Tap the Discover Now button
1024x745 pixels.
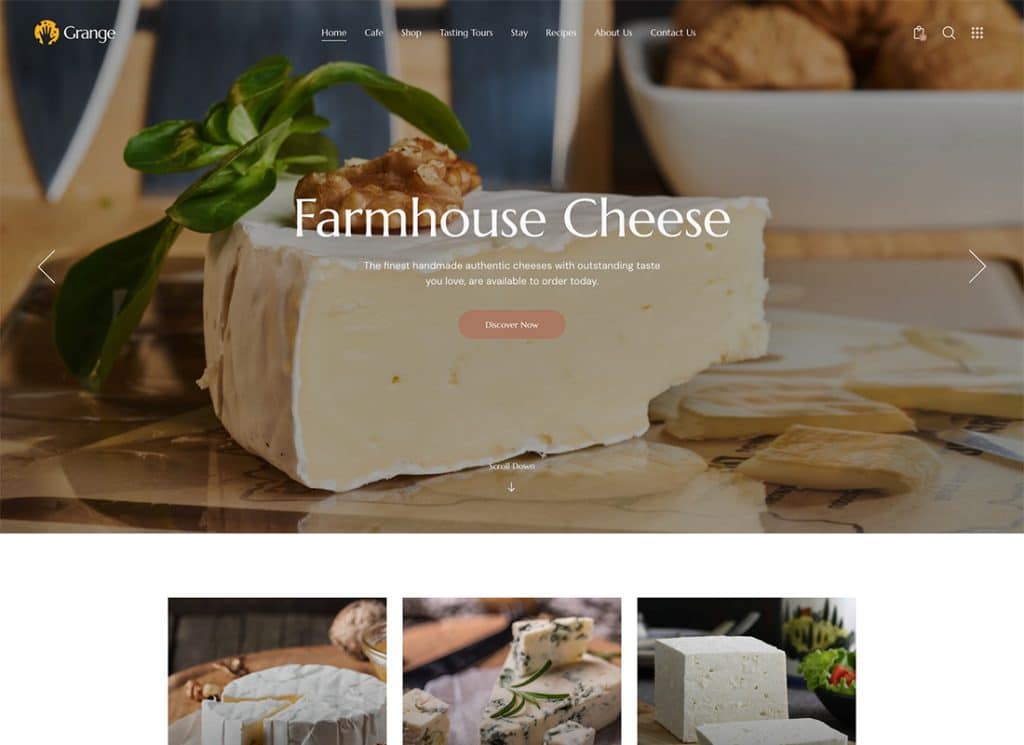point(511,325)
